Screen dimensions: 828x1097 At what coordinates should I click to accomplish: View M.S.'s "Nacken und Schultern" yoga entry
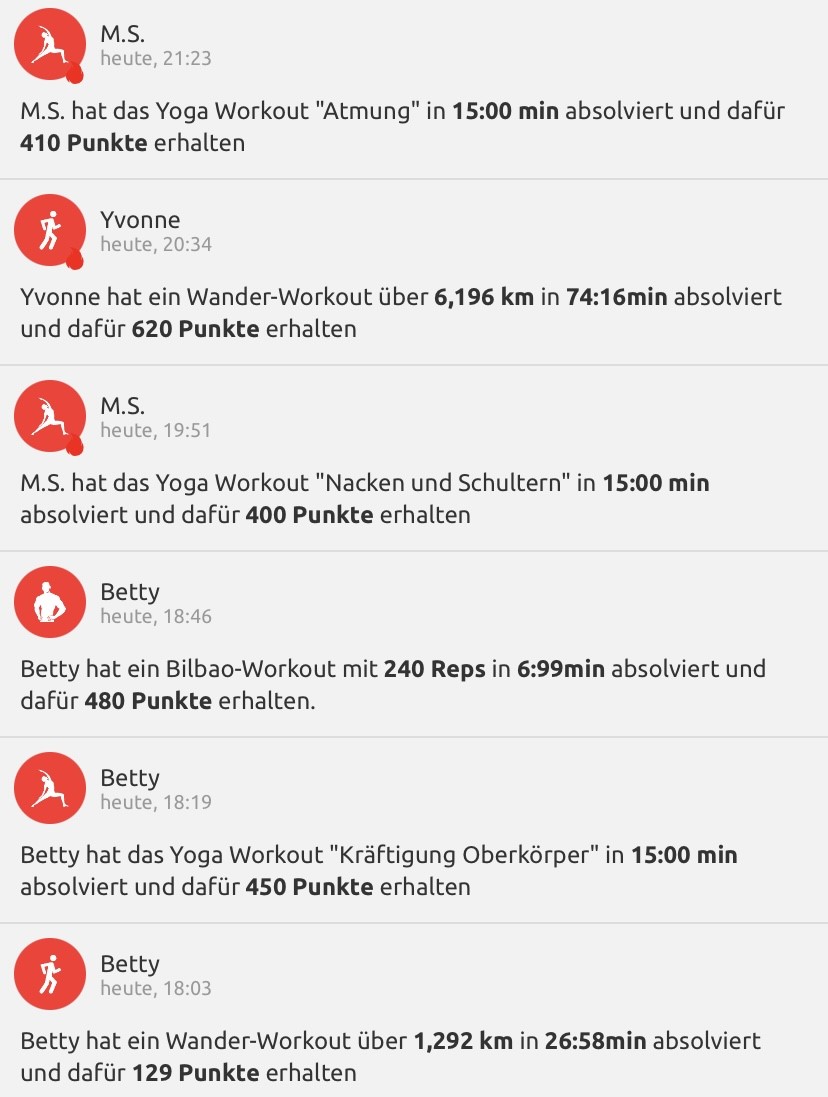(400, 498)
